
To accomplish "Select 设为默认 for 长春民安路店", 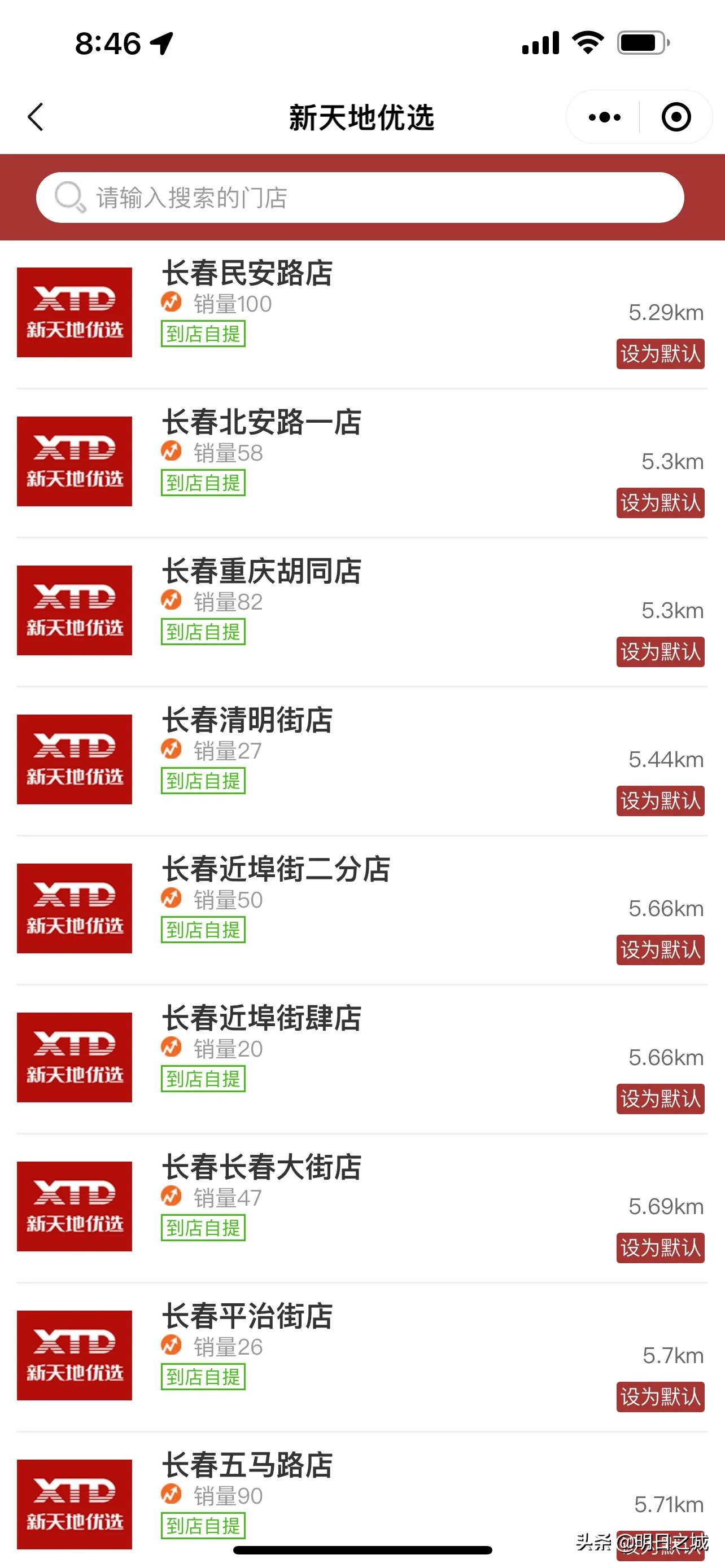I will (660, 355).
